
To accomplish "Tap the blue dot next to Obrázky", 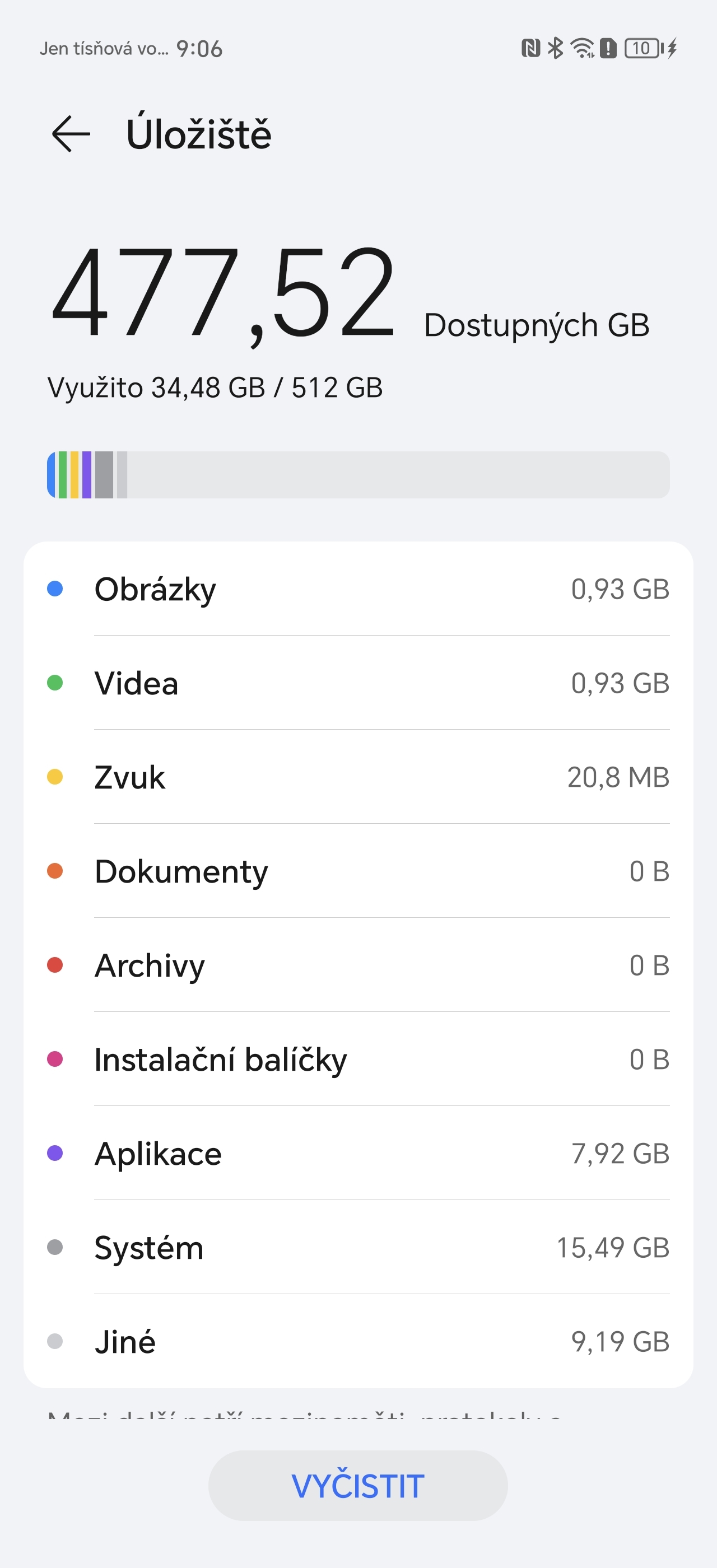I will pos(55,588).
